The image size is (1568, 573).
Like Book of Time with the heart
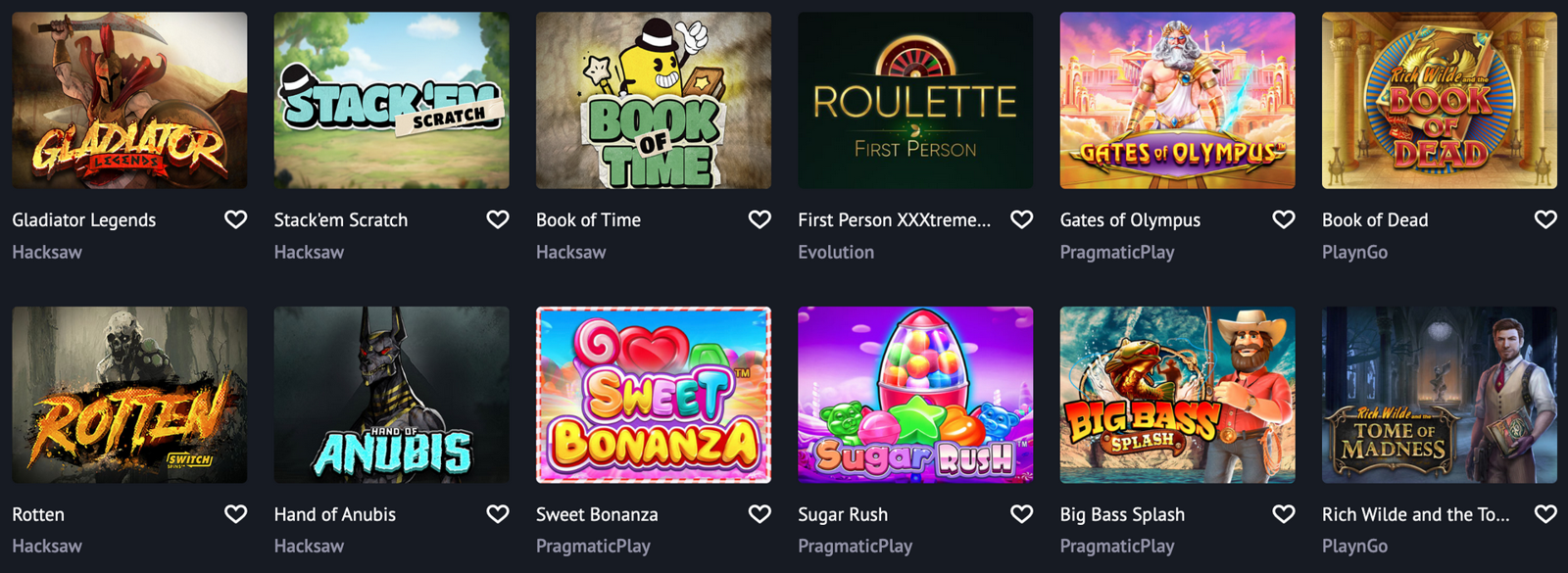[759, 219]
